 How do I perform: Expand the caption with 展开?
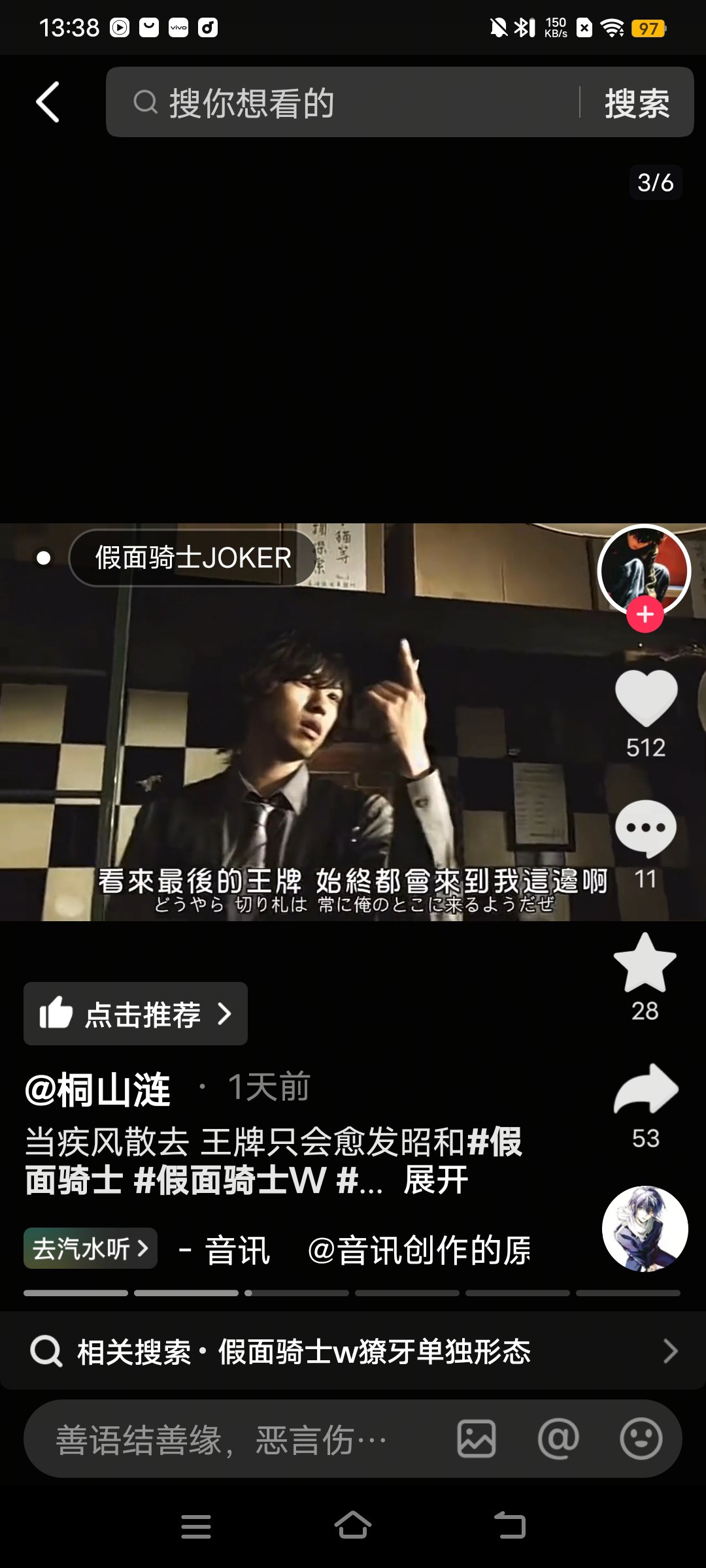pos(436,1180)
